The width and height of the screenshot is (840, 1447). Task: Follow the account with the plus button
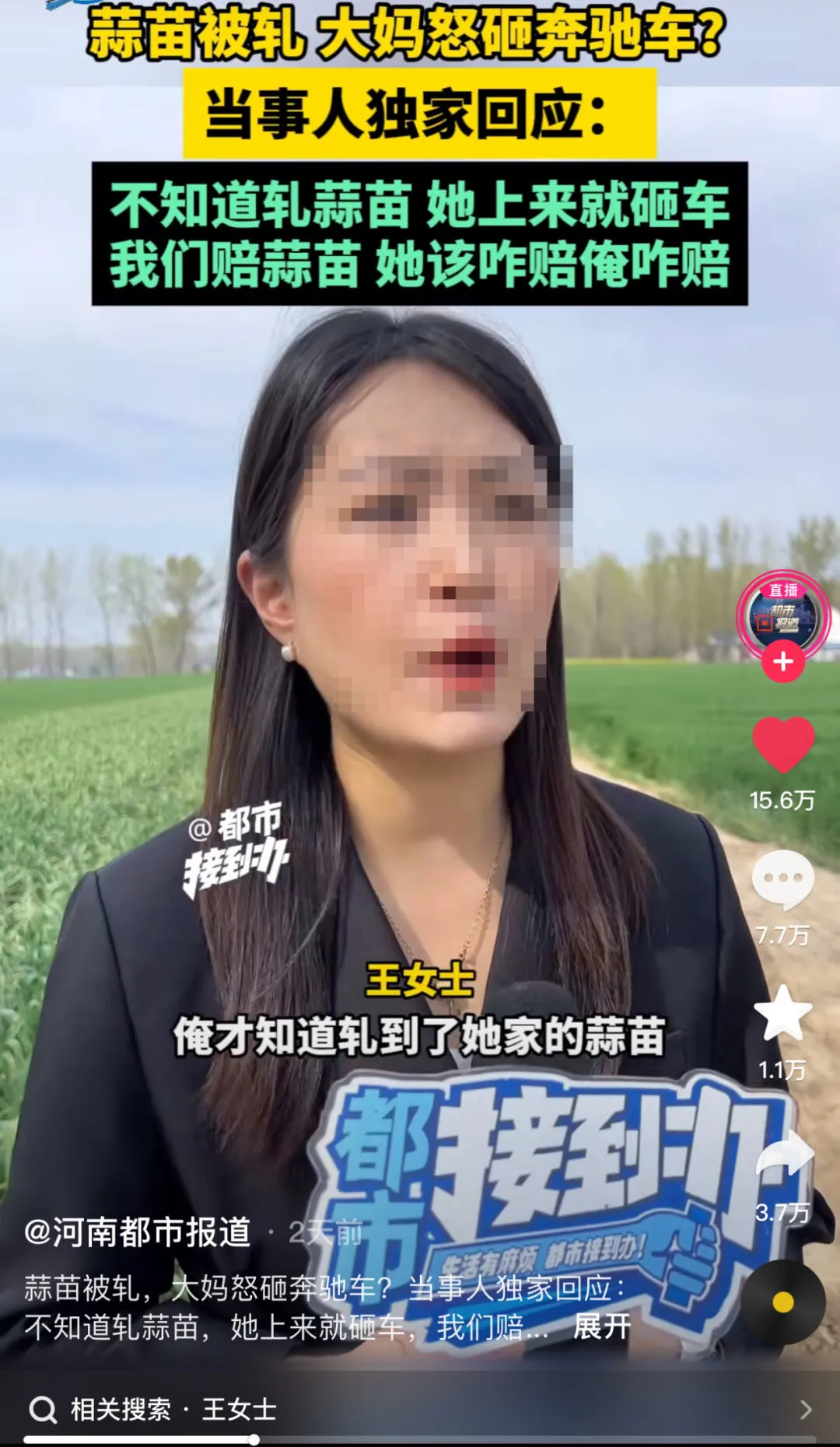point(782,662)
